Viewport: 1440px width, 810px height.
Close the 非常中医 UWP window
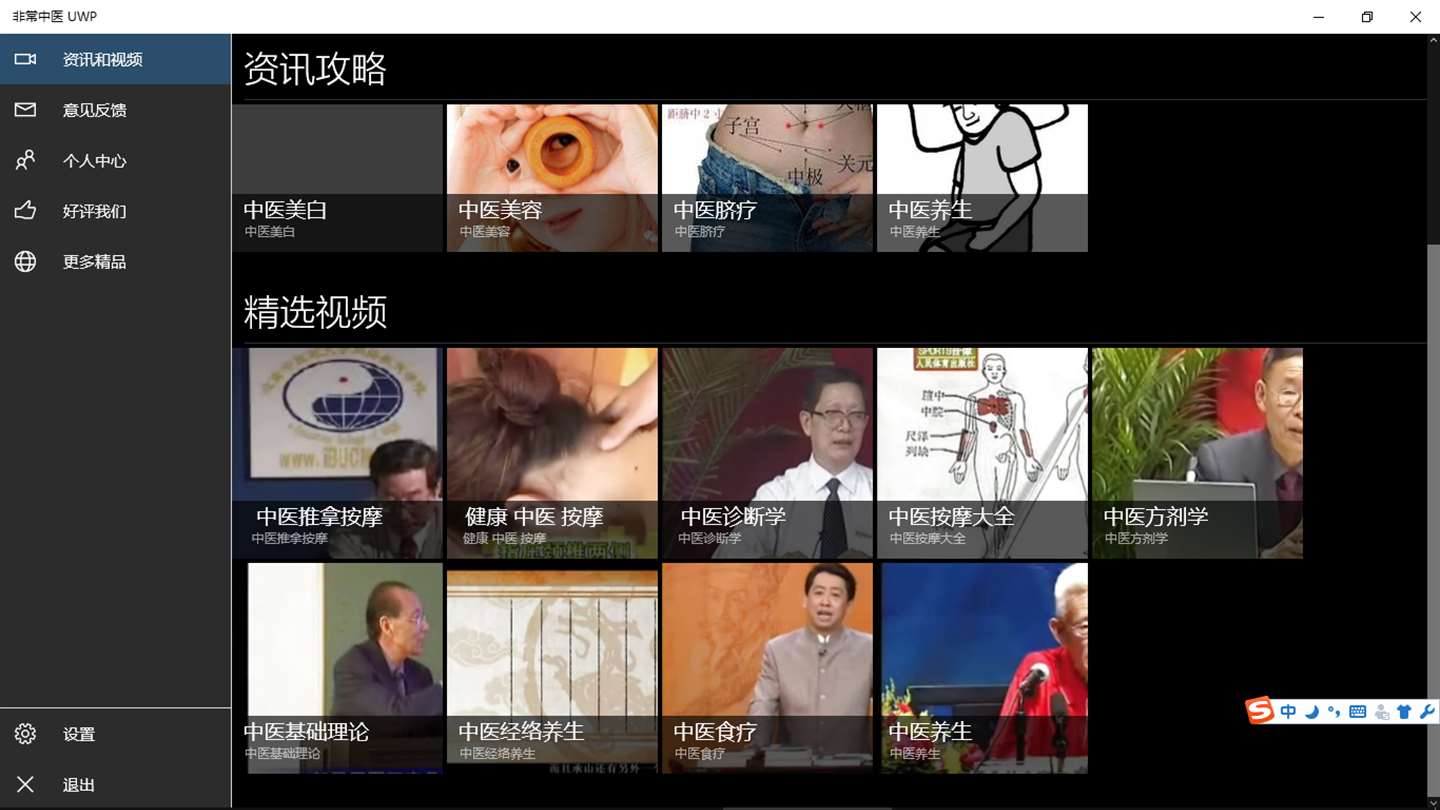click(x=1415, y=17)
